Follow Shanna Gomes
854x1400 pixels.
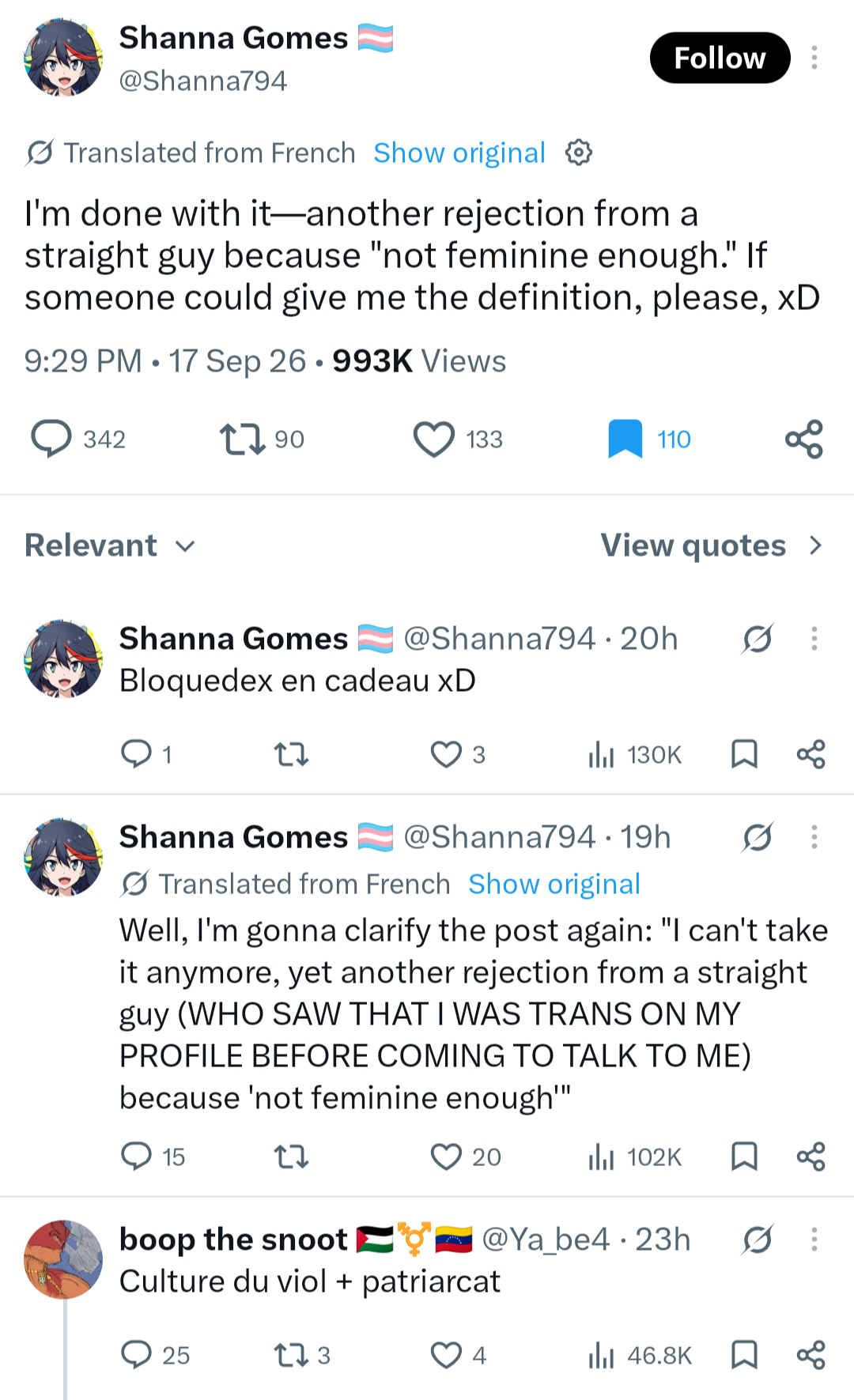tap(720, 58)
